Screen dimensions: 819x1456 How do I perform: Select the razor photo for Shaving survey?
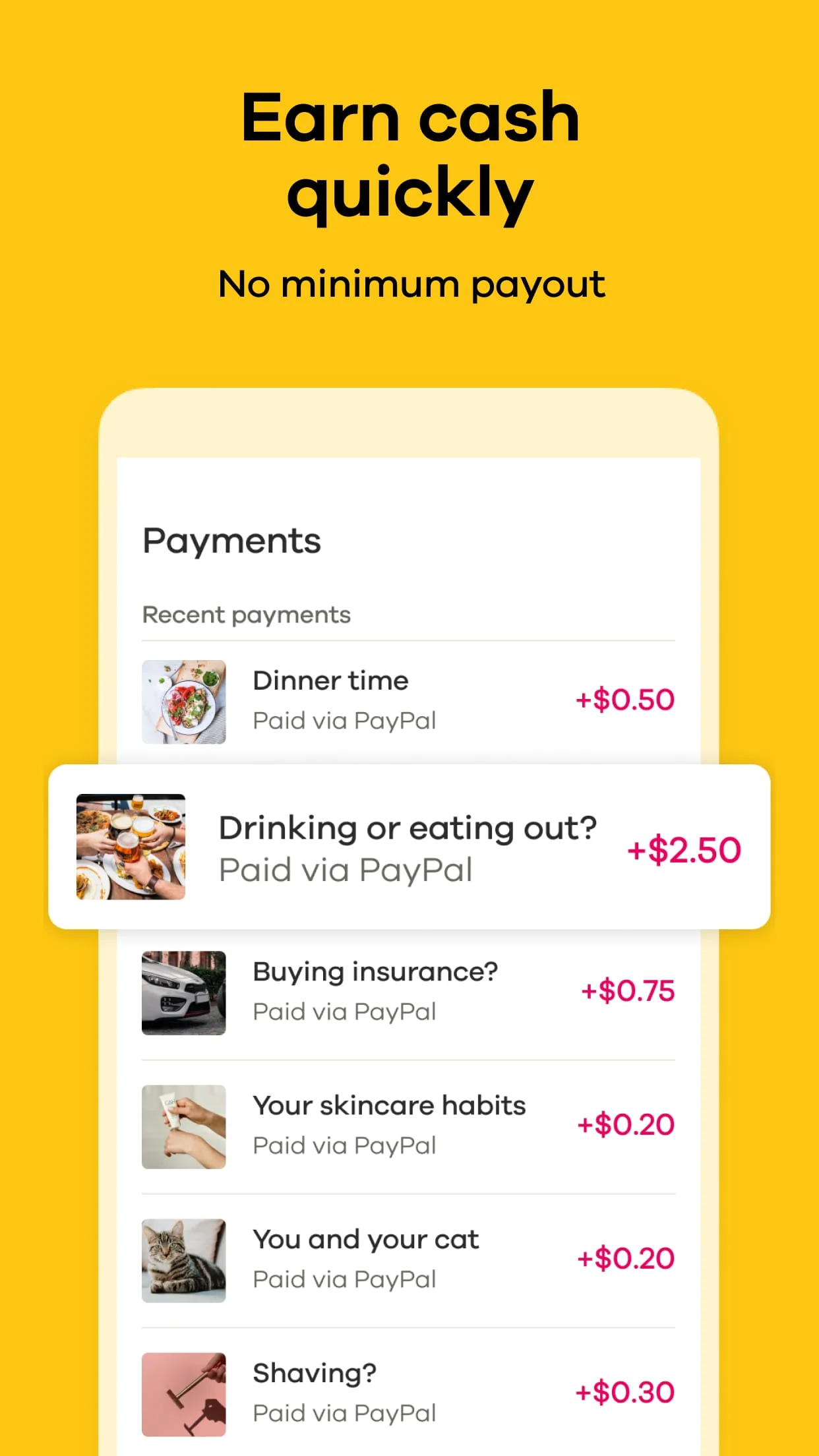click(x=183, y=1393)
